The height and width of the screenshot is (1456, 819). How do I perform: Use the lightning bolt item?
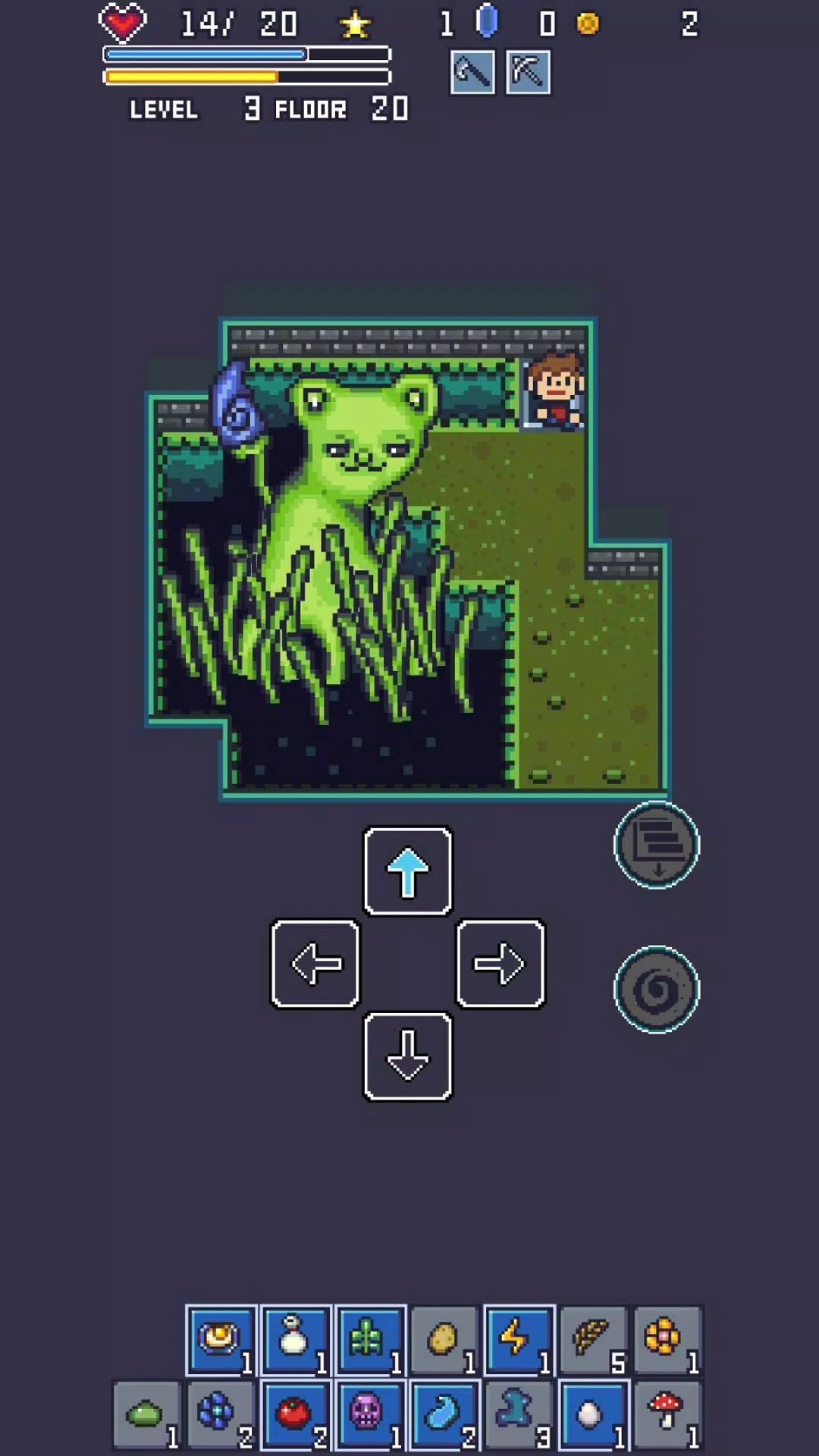coord(519,1340)
